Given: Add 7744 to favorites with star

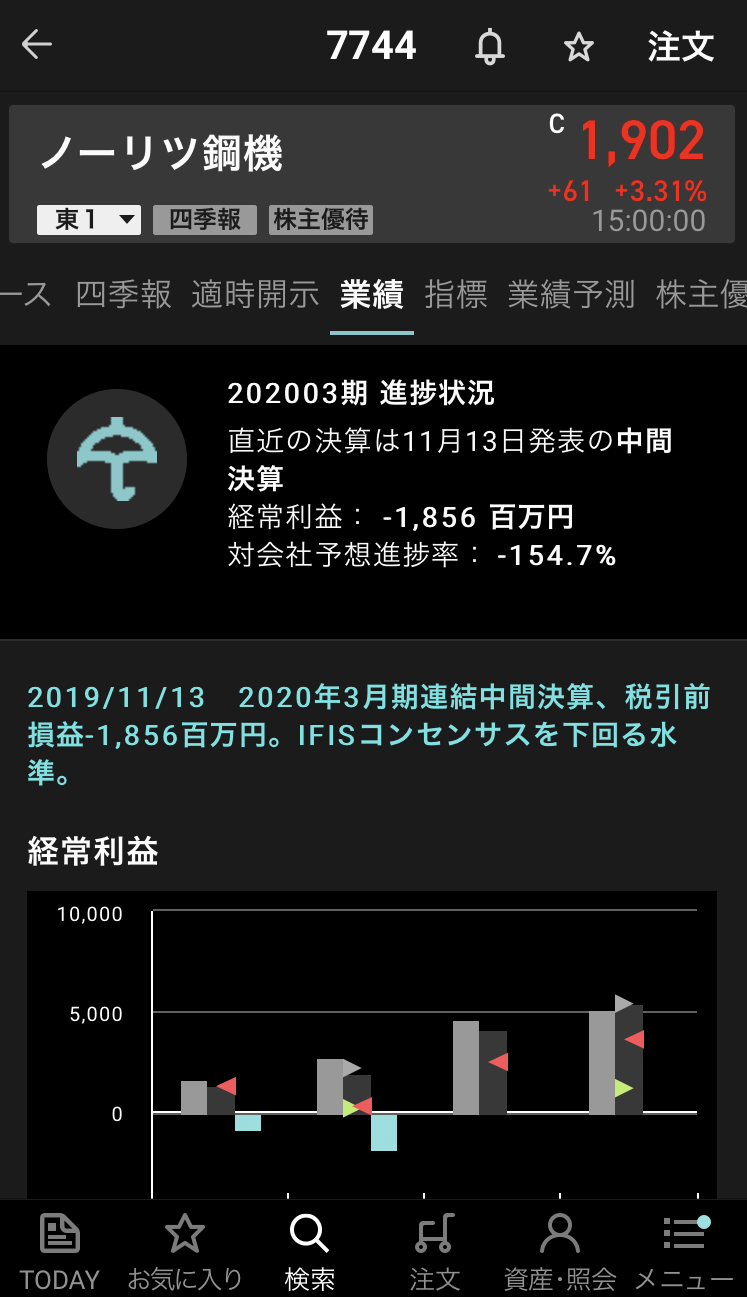Looking at the screenshot, I should (579, 47).
